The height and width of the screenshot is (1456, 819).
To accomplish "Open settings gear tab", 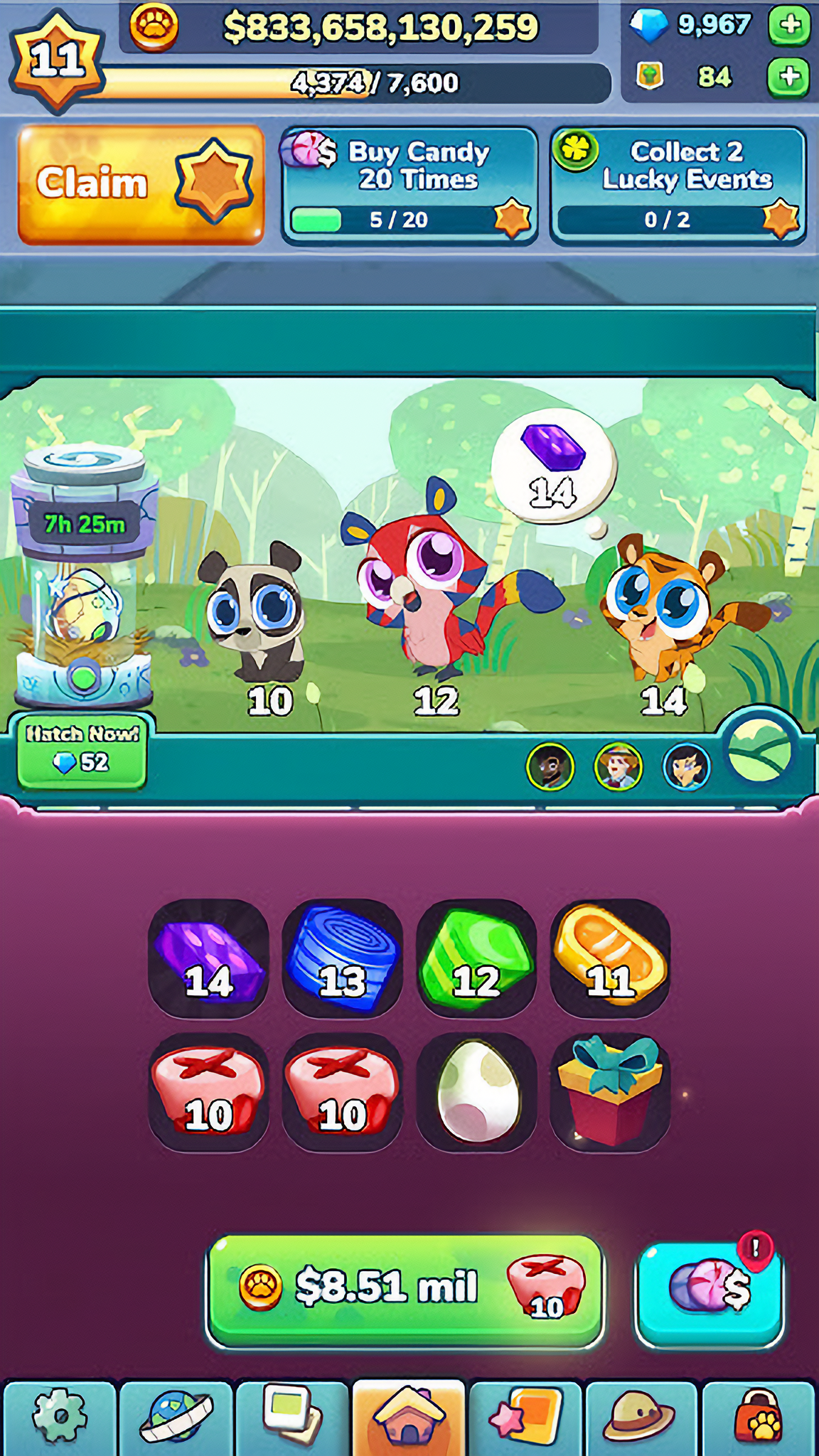I will (x=60, y=1418).
